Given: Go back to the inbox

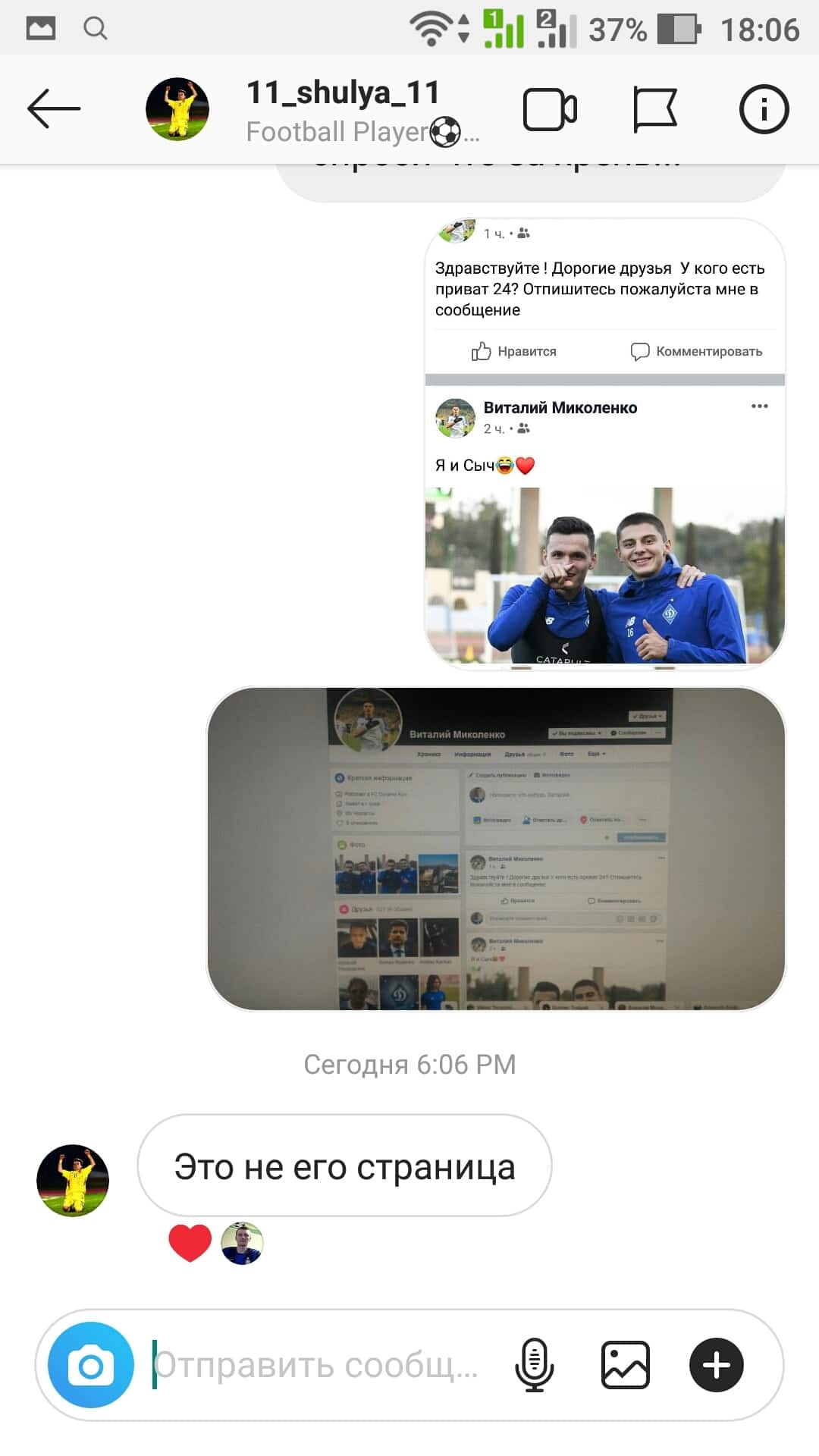Looking at the screenshot, I should 54,109.
